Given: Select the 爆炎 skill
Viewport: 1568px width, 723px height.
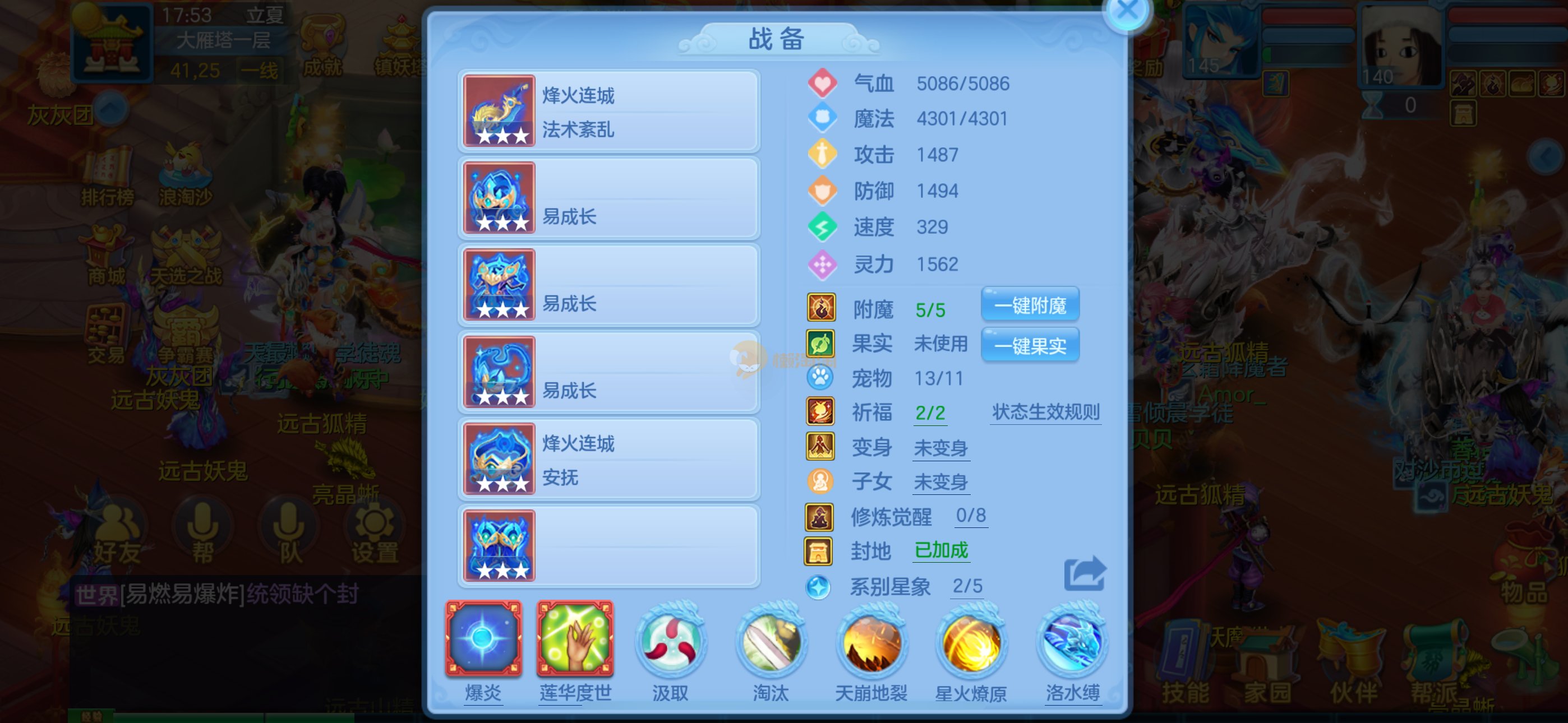Looking at the screenshot, I should click(x=483, y=639).
